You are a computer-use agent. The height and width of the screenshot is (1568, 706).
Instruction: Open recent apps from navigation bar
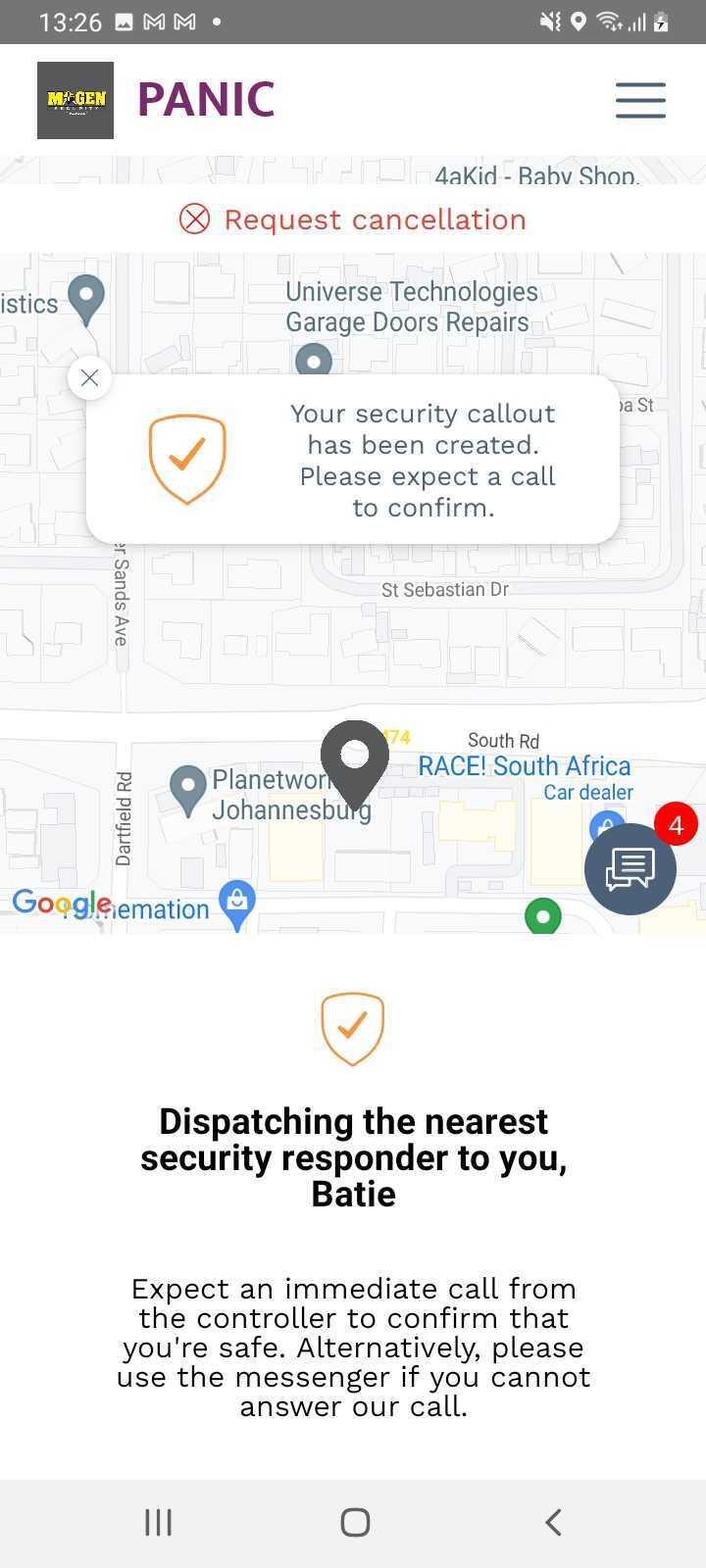point(158,1522)
